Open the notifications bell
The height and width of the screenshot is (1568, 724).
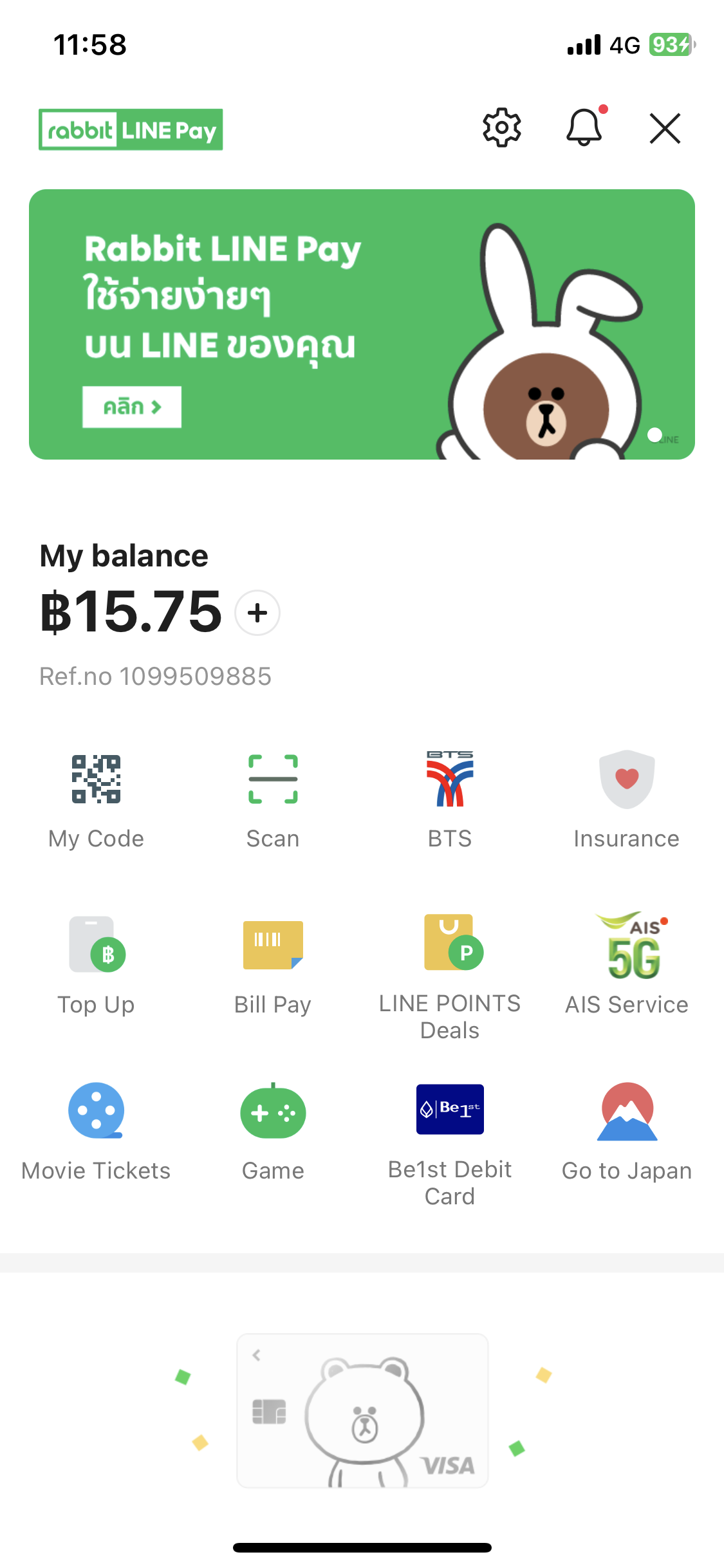point(584,127)
